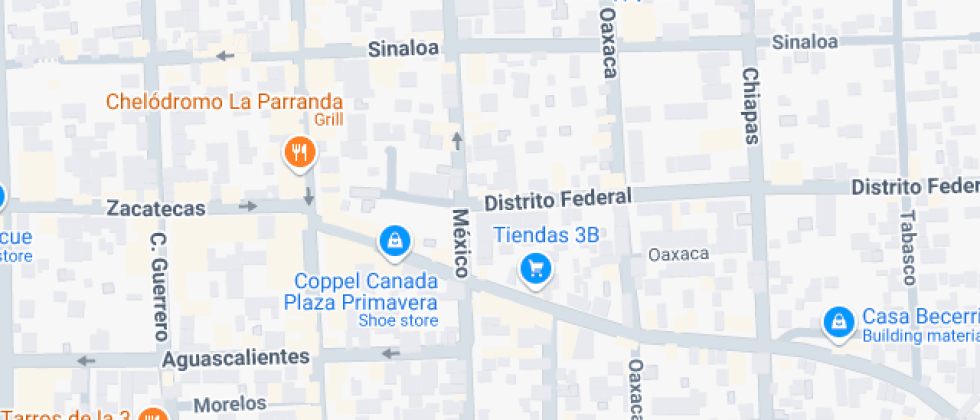Open the Casa Becerril building materials pin
The image size is (980, 420).
point(837,322)
